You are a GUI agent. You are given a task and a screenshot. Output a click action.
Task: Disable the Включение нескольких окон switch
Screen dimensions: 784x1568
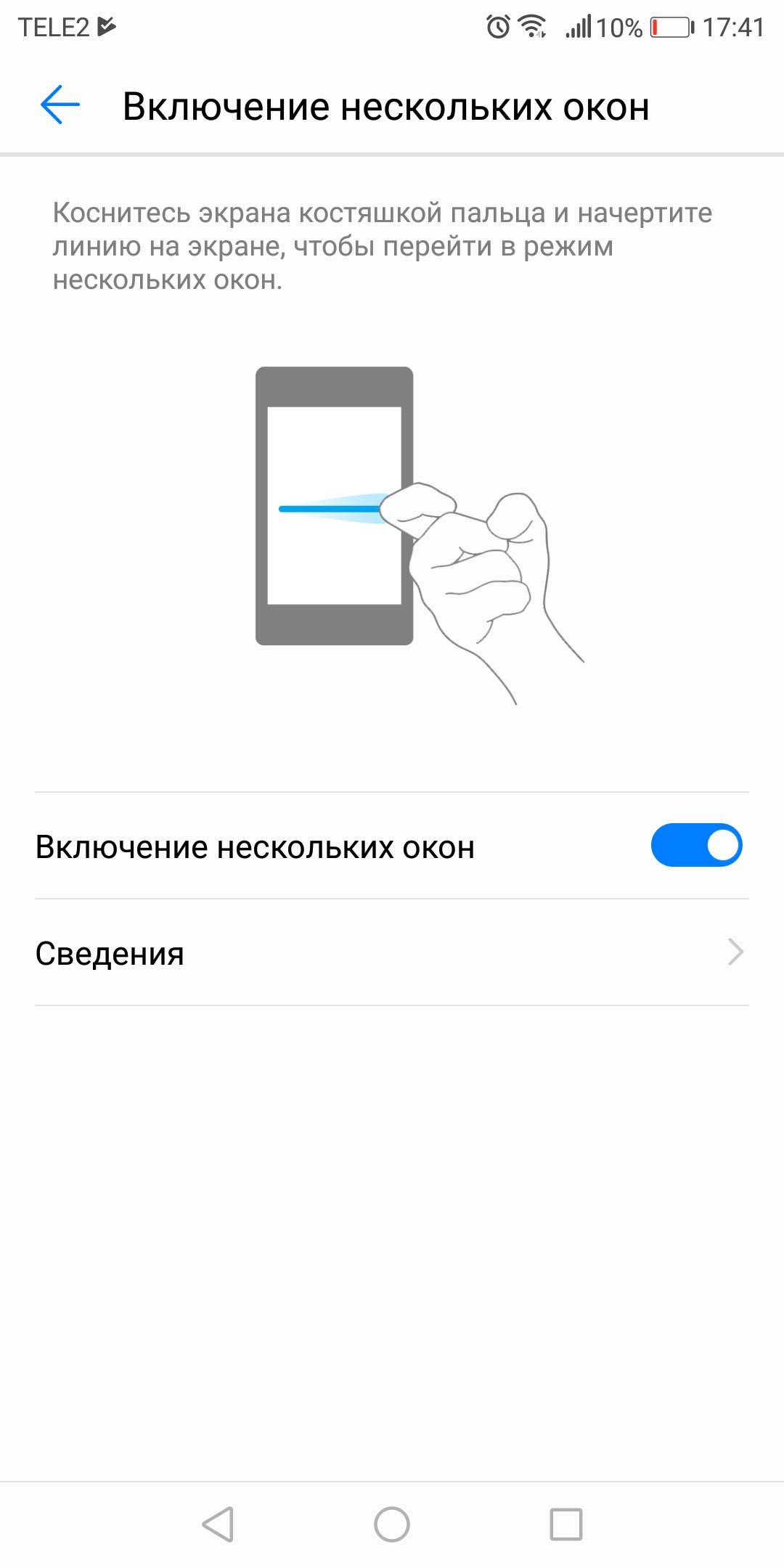696,845
